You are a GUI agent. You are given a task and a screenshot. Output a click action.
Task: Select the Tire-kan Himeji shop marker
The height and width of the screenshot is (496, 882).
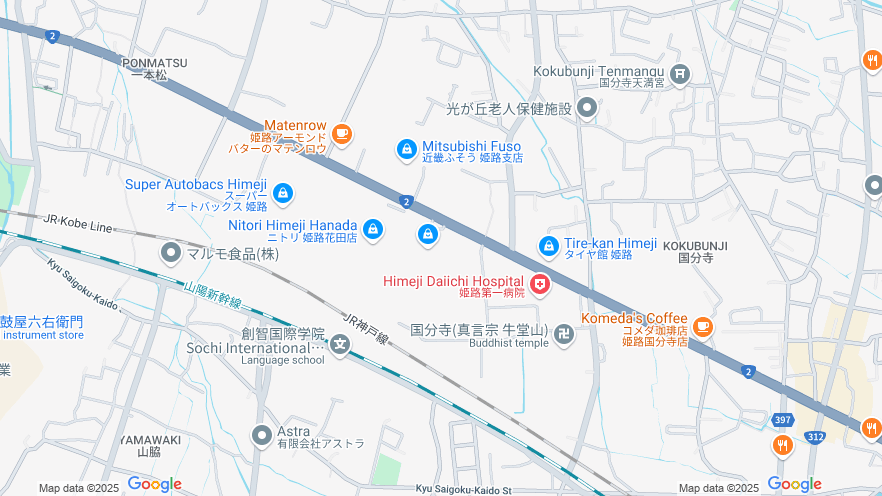tap(548, 246)
